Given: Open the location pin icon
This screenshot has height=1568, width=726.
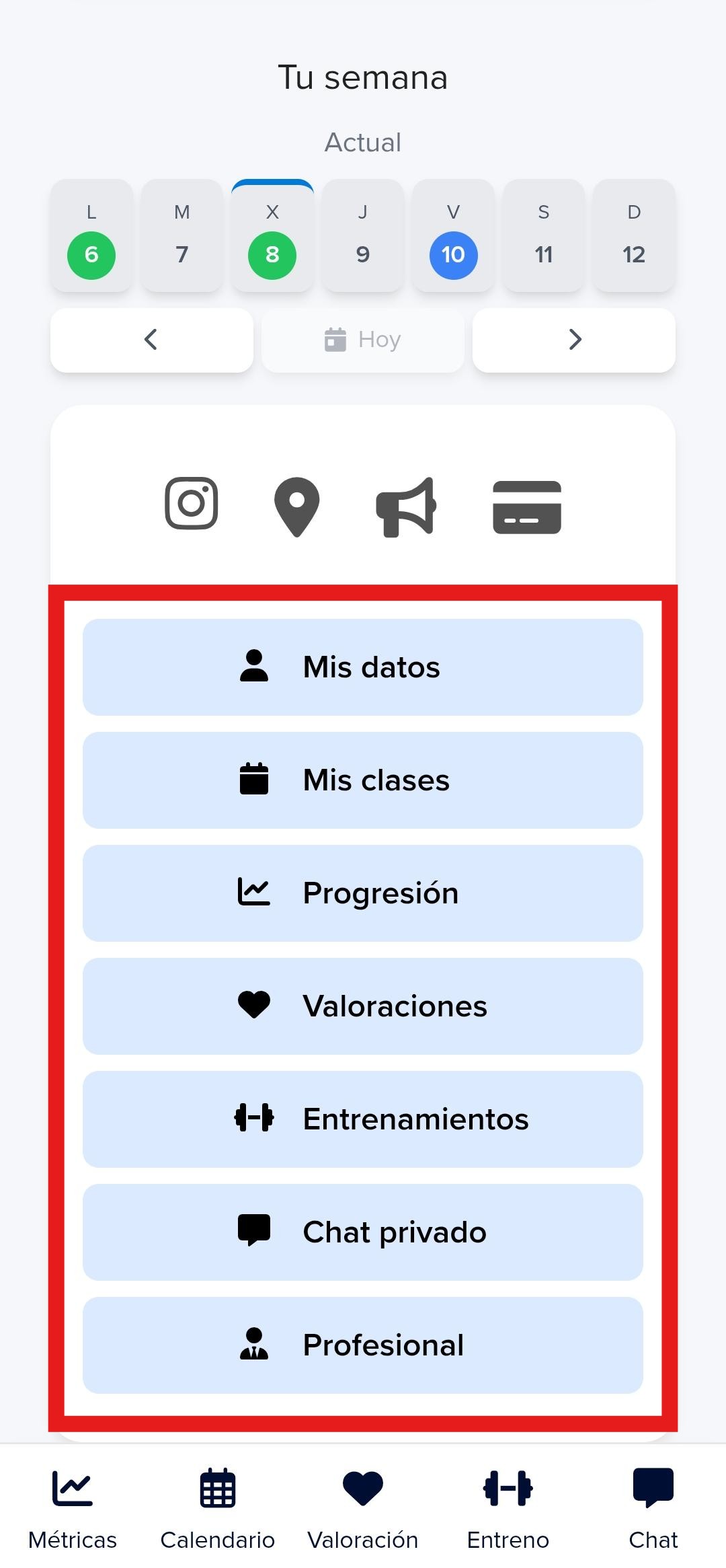Looking at the screenshot, I should point(296,507).
